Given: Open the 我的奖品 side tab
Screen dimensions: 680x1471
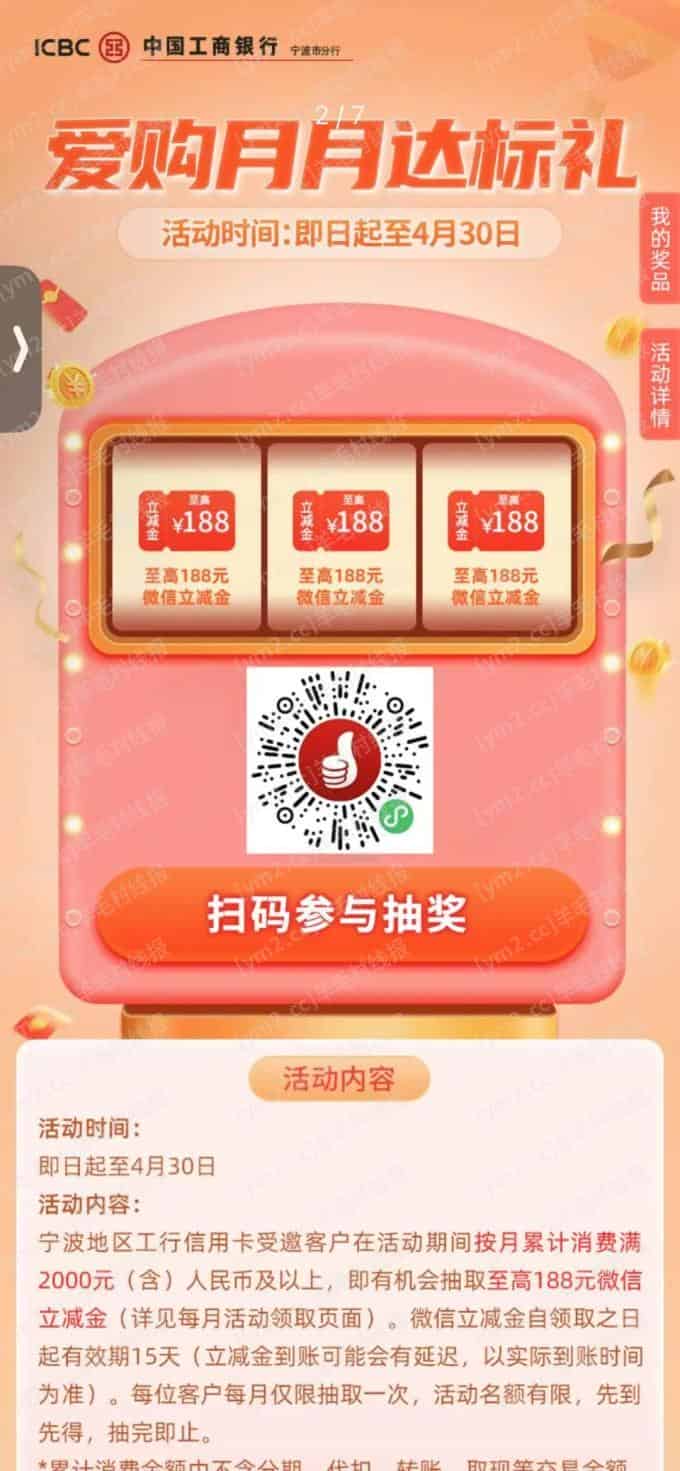Looking at the screenshot, I should [661, 247].
